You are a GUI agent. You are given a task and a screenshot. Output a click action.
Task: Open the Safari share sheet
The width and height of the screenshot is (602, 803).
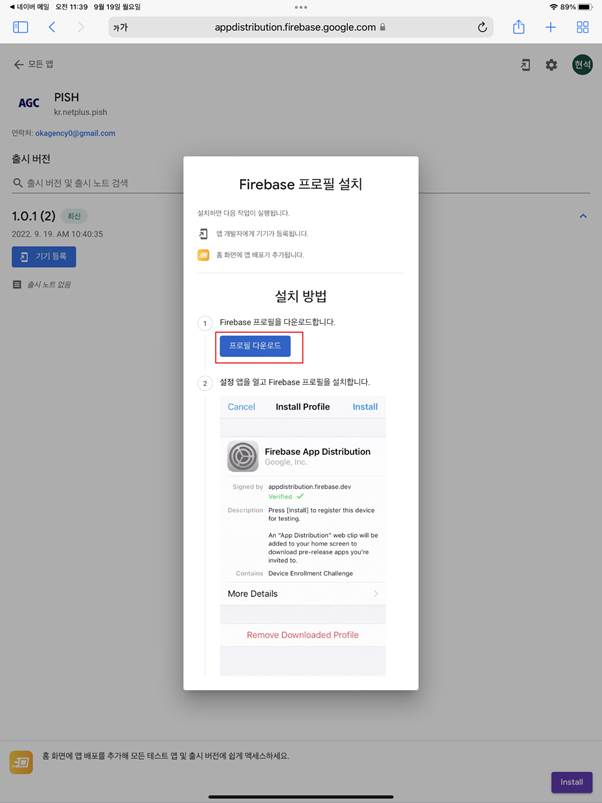pyautogui.click(x=519, y=27)
